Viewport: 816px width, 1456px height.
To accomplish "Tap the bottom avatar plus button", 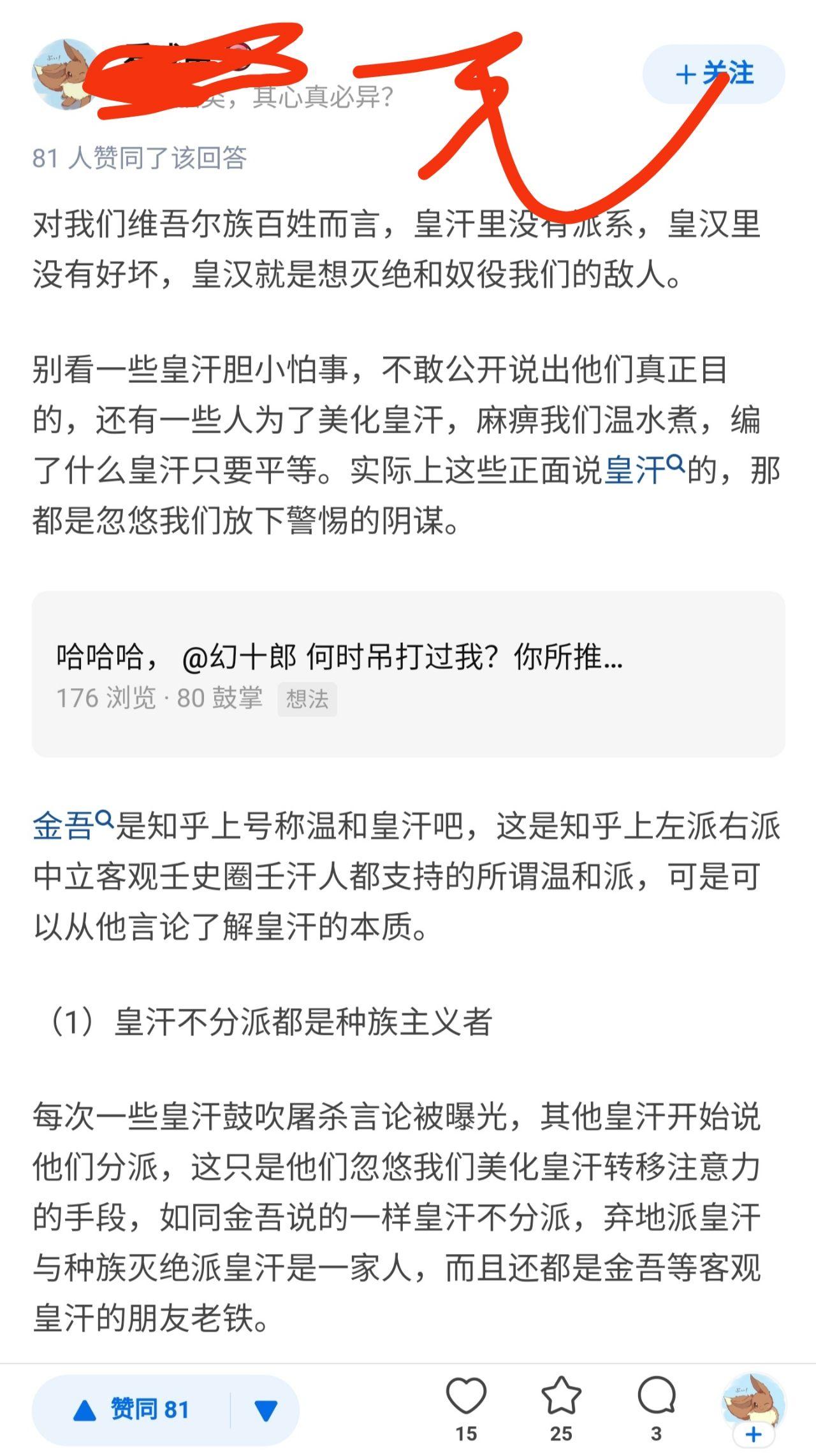I will [x=753, y=1433].
